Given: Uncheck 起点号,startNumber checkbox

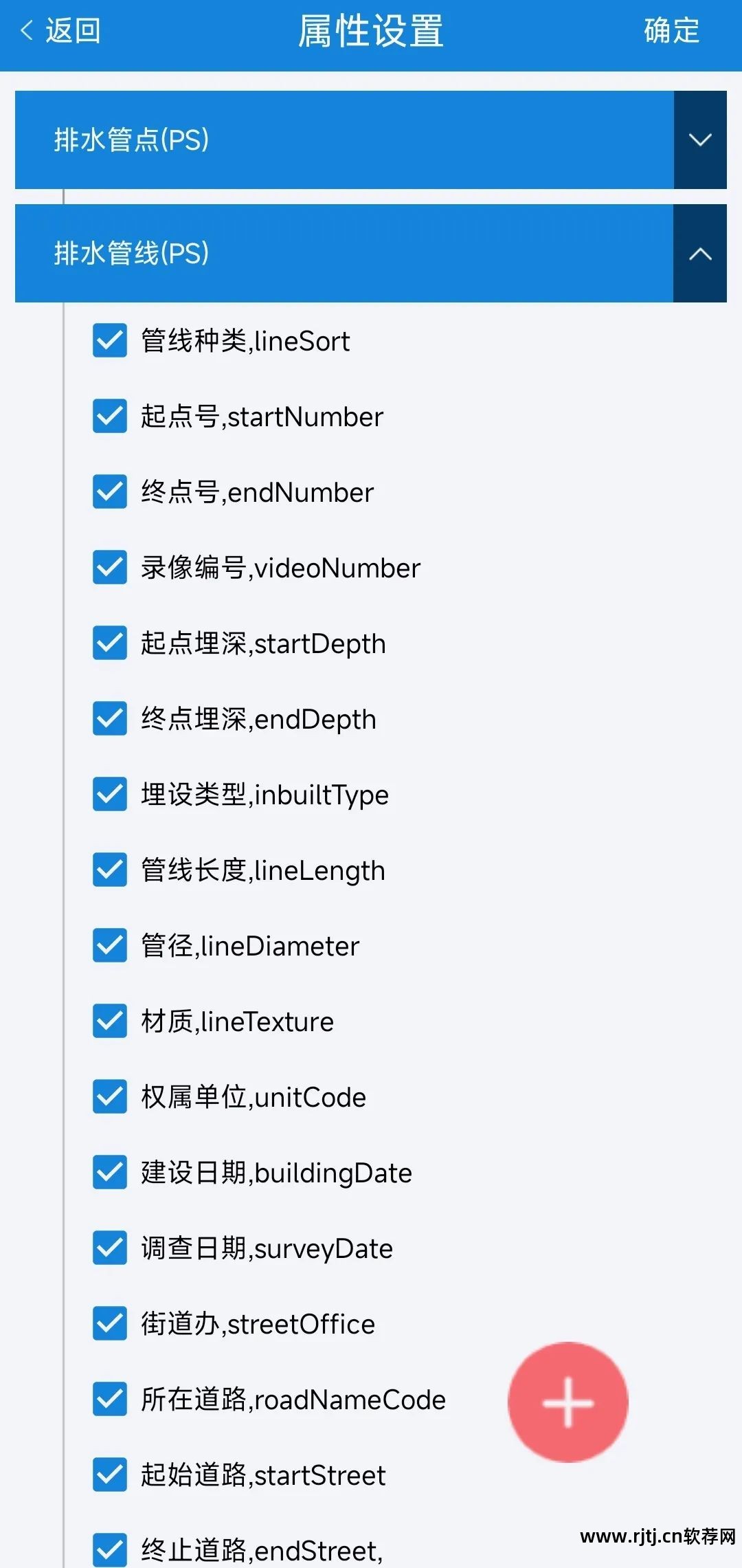Looking at the screenshot, I should 110,417.
